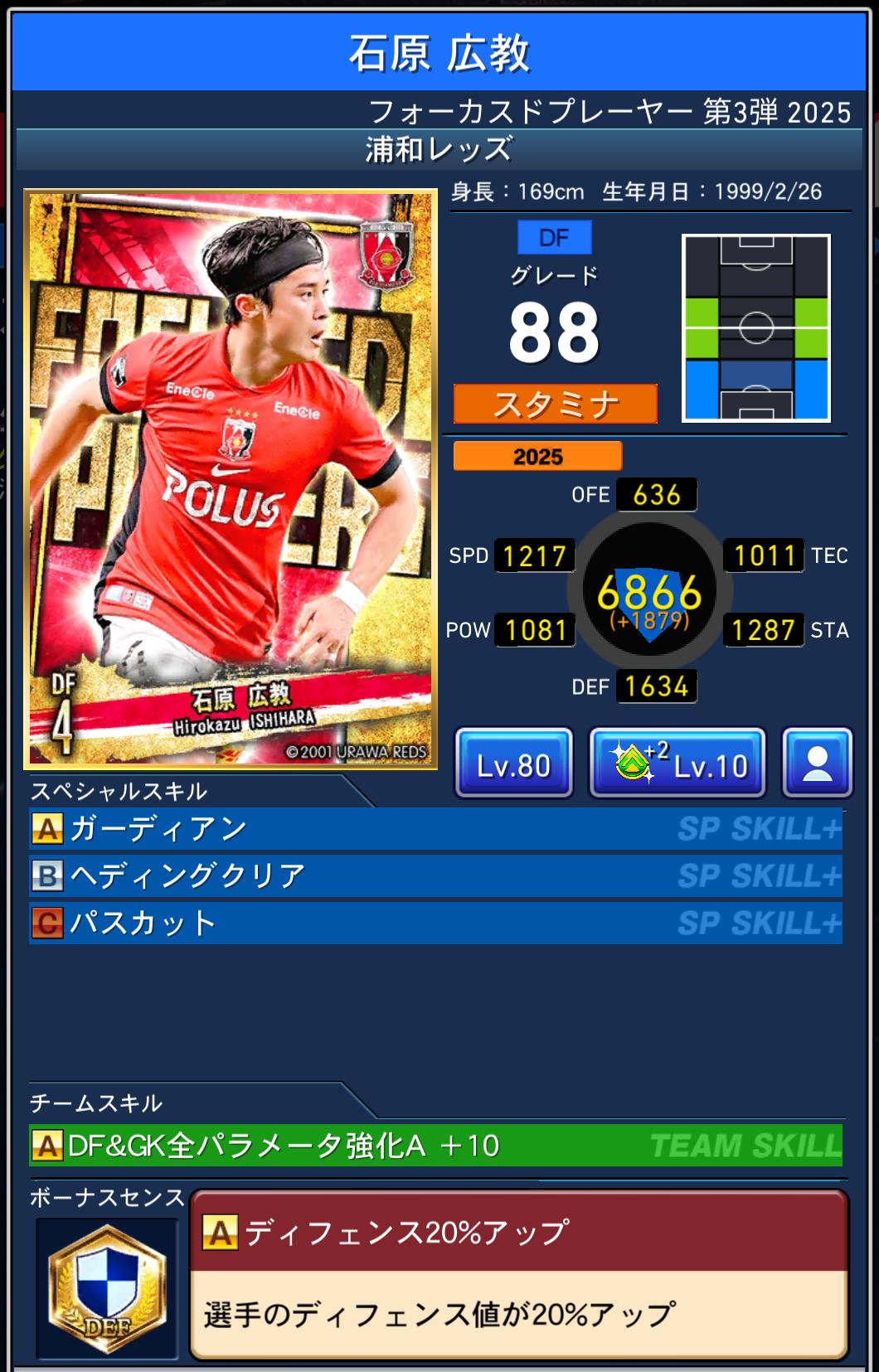Open ヘディングクリア special skill details

435,876
